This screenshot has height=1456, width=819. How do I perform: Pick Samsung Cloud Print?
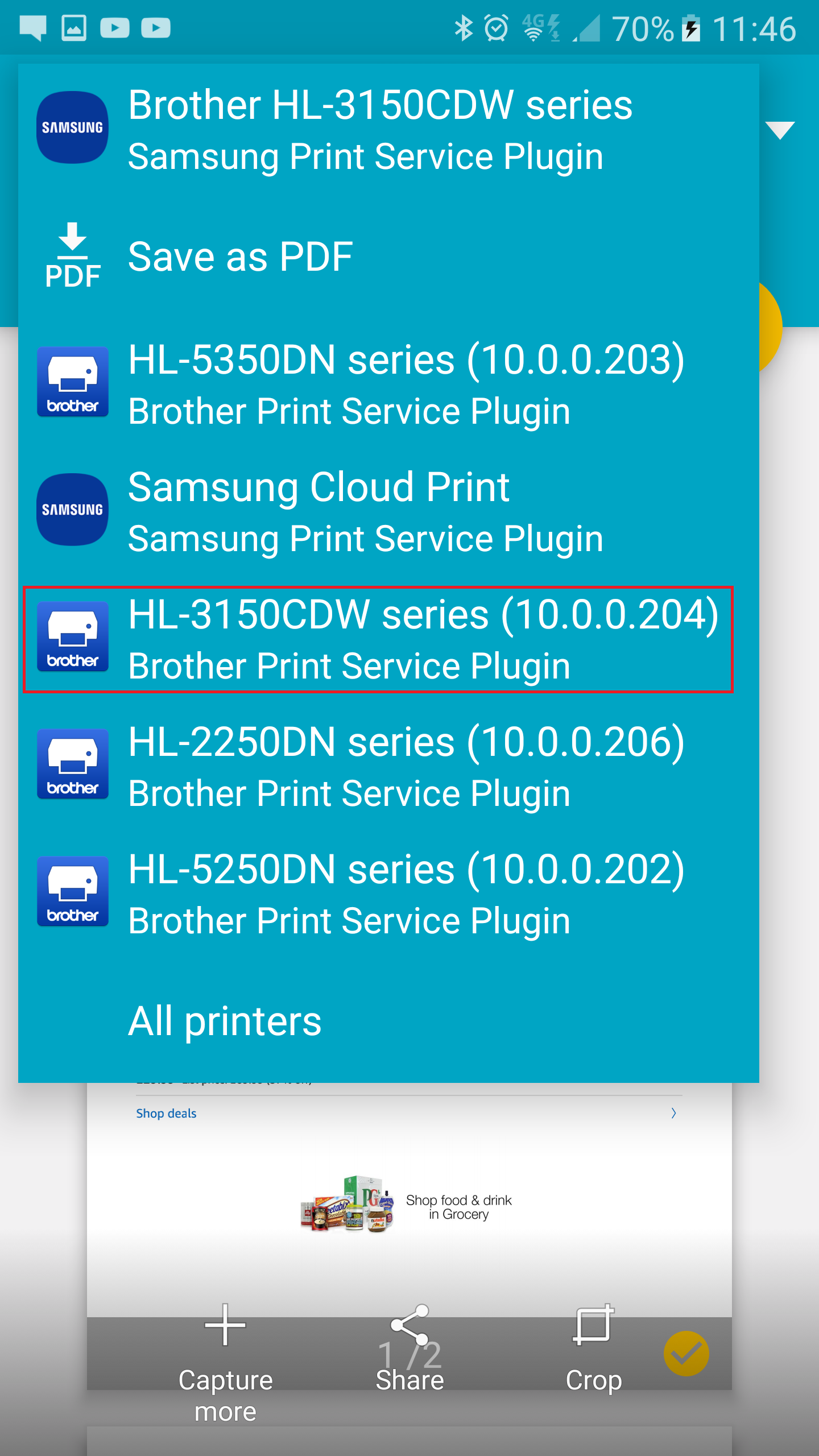coord(388,511)
